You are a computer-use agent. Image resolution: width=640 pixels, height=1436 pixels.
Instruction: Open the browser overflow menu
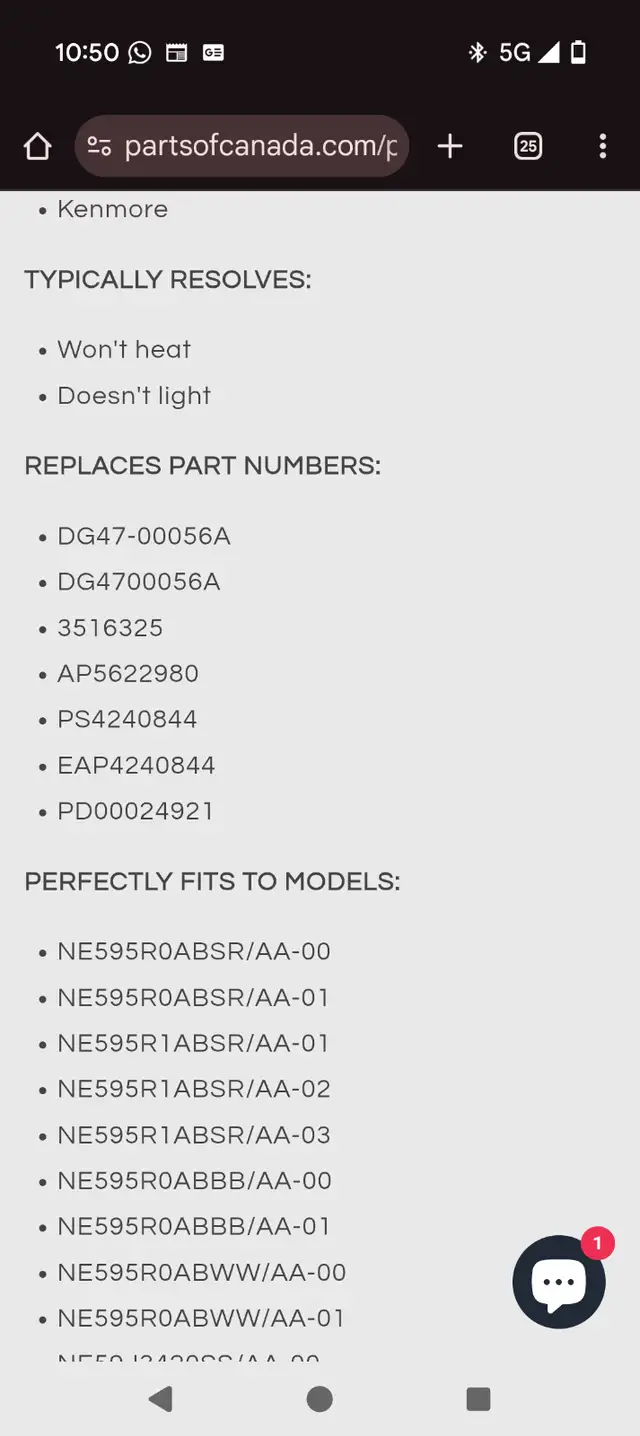(602, 147)
